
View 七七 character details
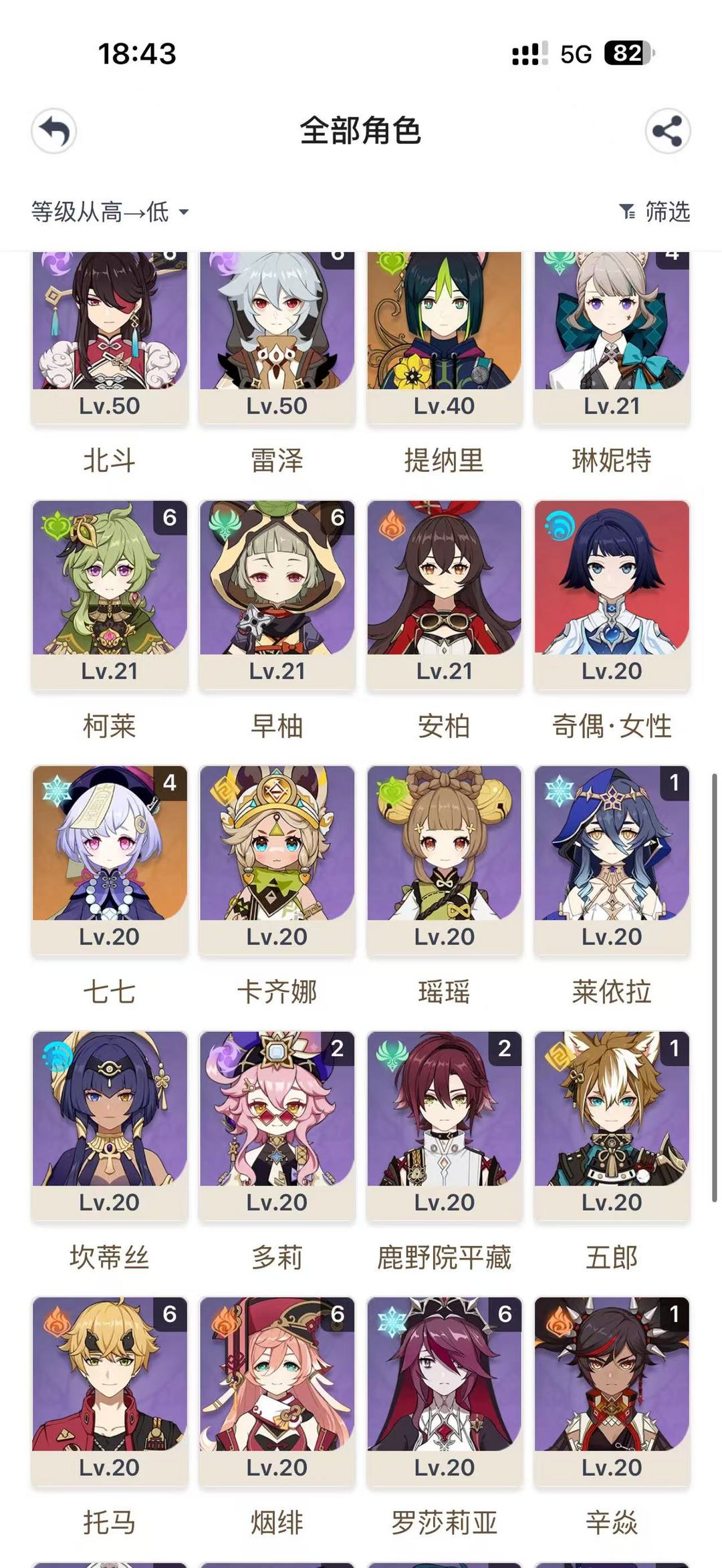point(110,860)
